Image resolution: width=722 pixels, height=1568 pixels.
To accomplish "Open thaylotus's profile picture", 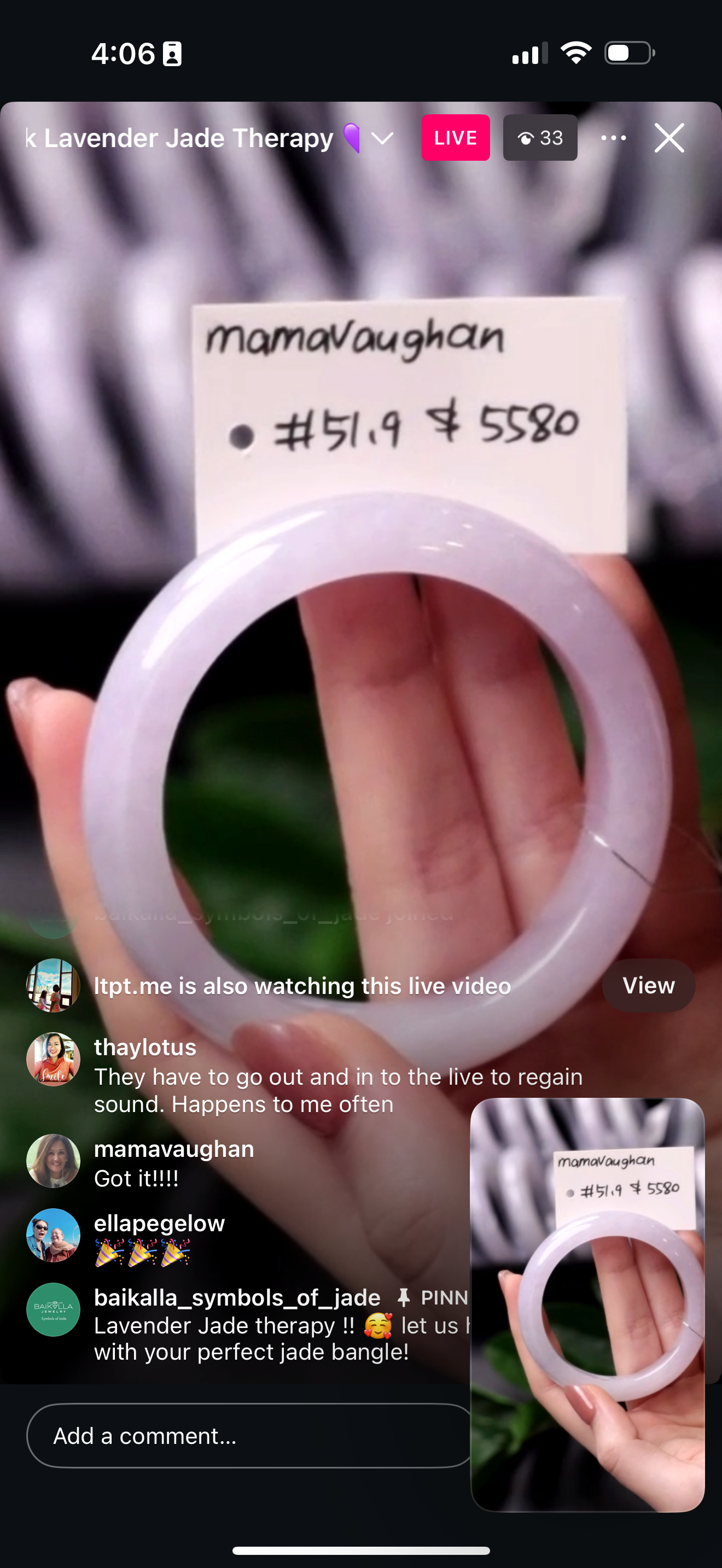I will pos(53,1058).
